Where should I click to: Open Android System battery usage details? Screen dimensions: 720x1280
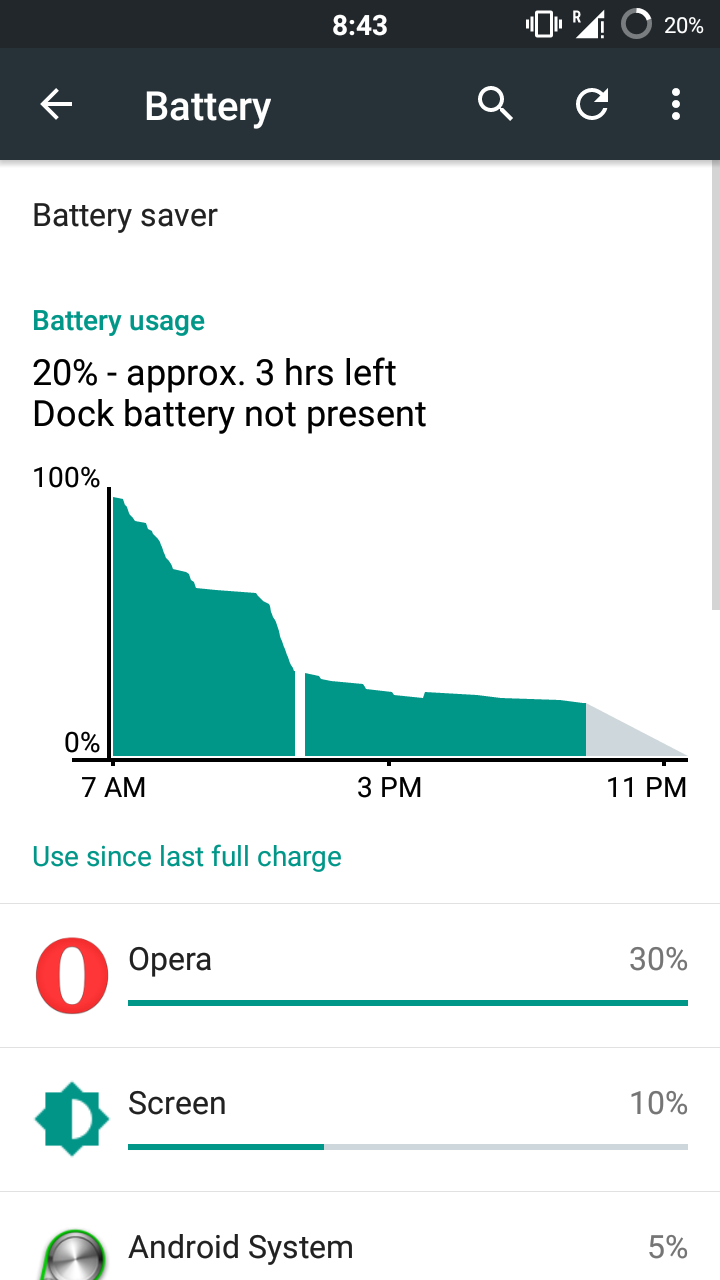360,1246
